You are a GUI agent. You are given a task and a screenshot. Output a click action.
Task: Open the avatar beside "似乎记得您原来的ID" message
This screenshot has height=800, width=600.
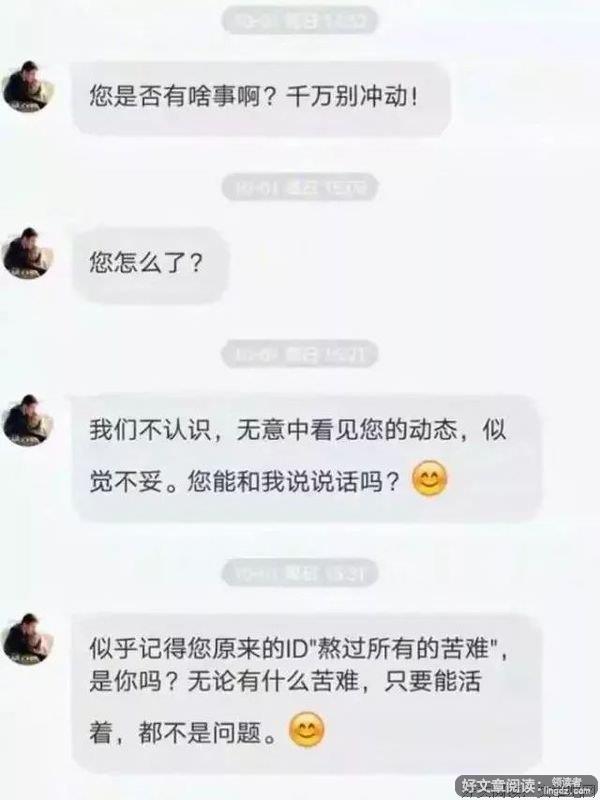(27, 639)
